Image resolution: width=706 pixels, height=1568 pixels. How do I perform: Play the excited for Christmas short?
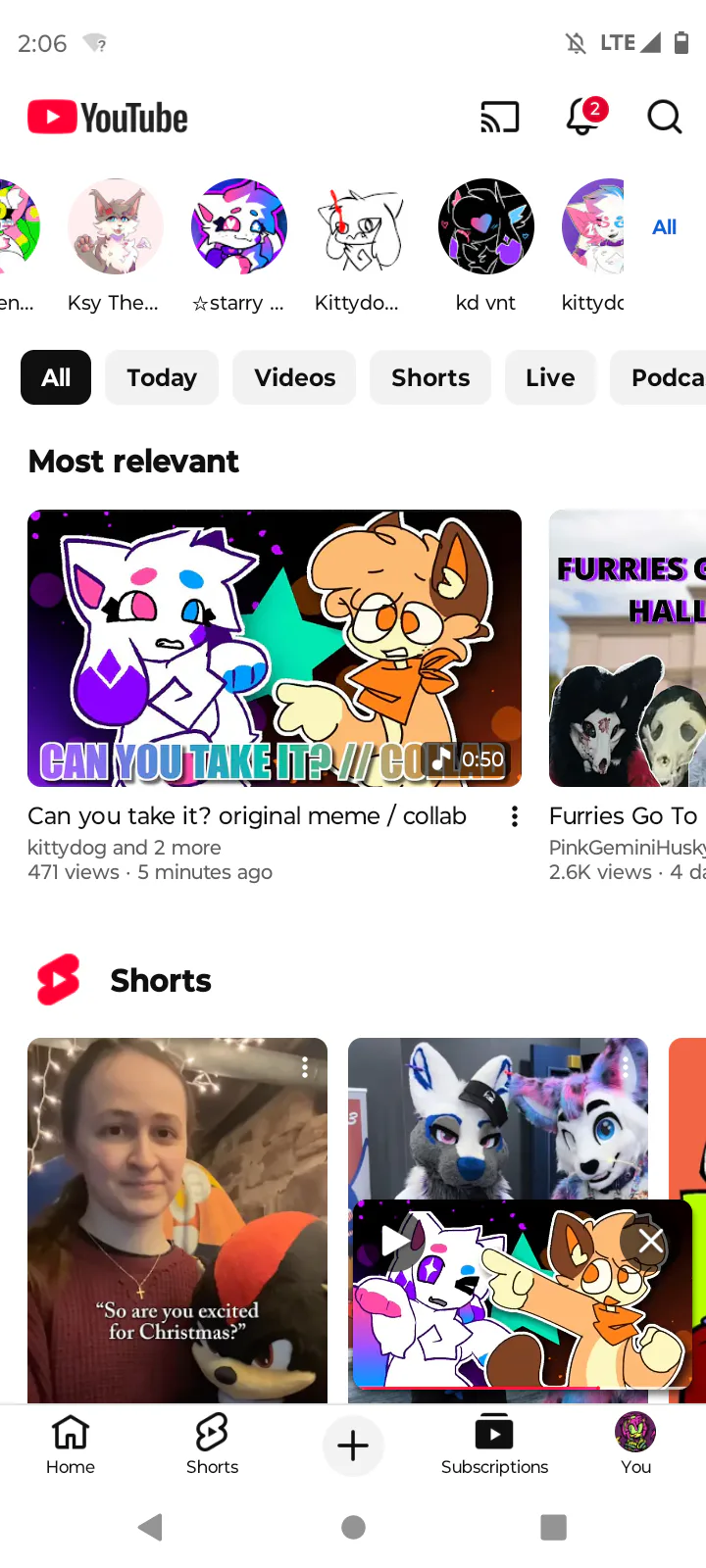pos(177,1220)
